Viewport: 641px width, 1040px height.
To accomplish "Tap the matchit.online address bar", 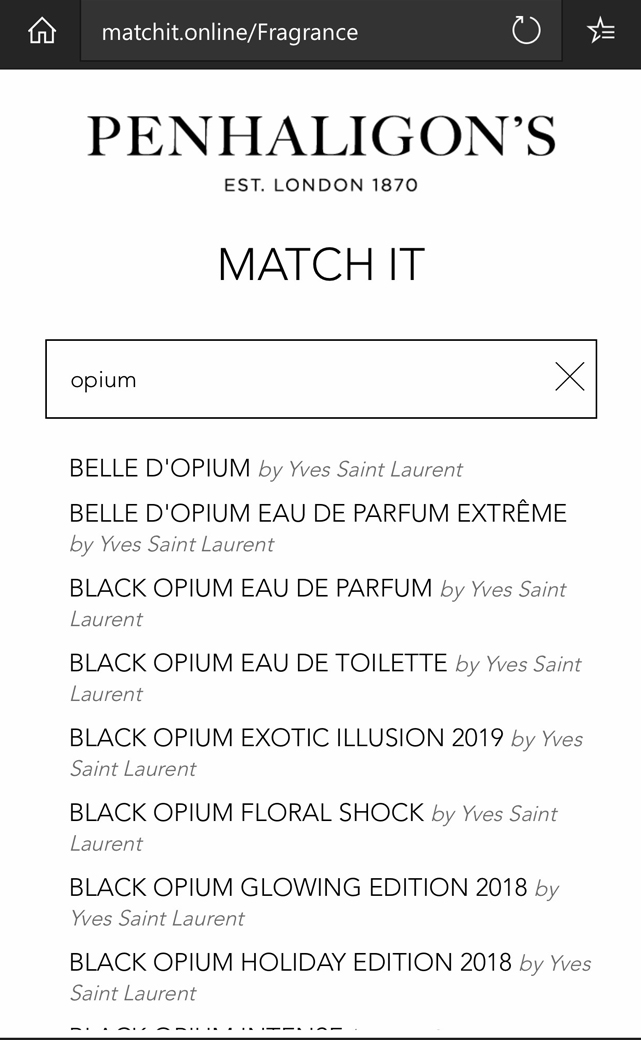I will coord(292,31).
